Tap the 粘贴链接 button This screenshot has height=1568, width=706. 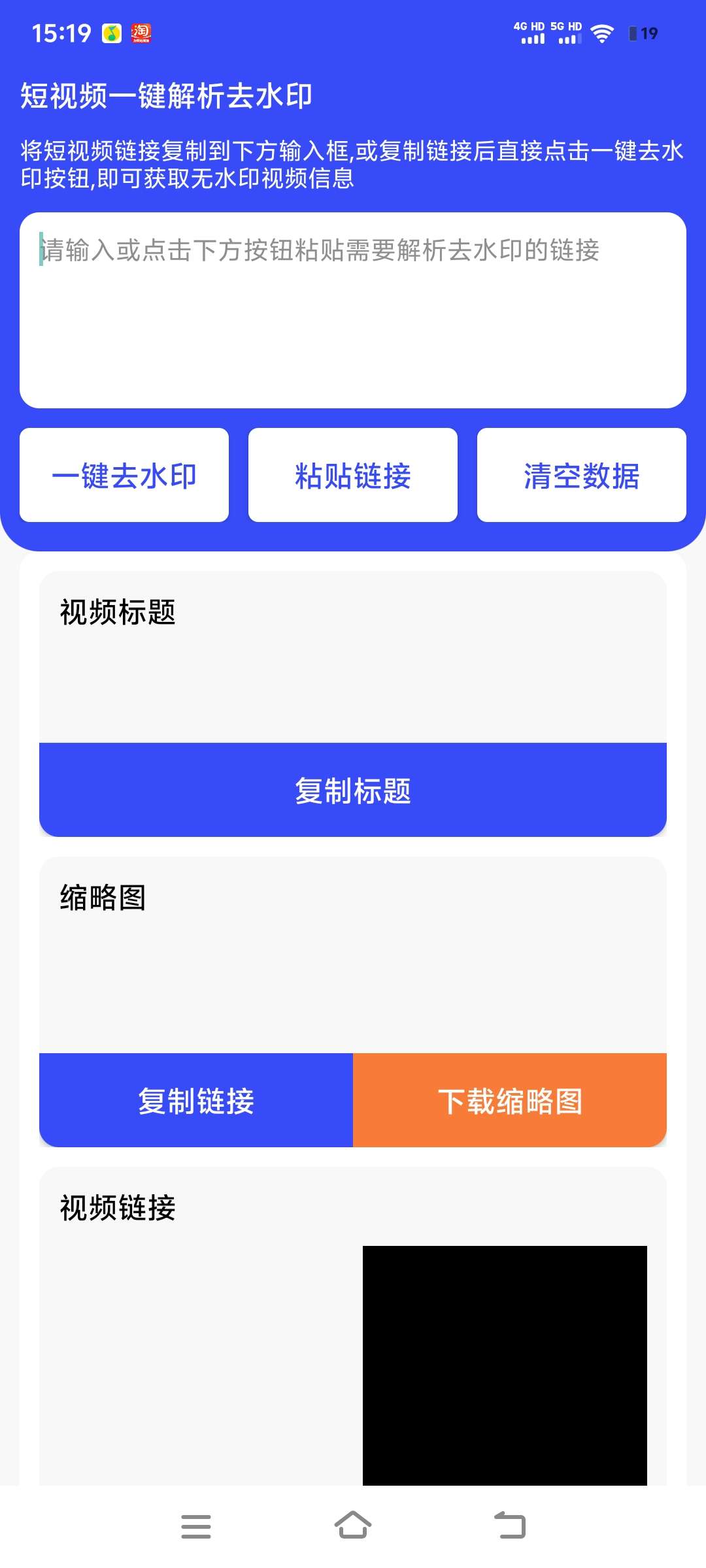coord(353,475)
